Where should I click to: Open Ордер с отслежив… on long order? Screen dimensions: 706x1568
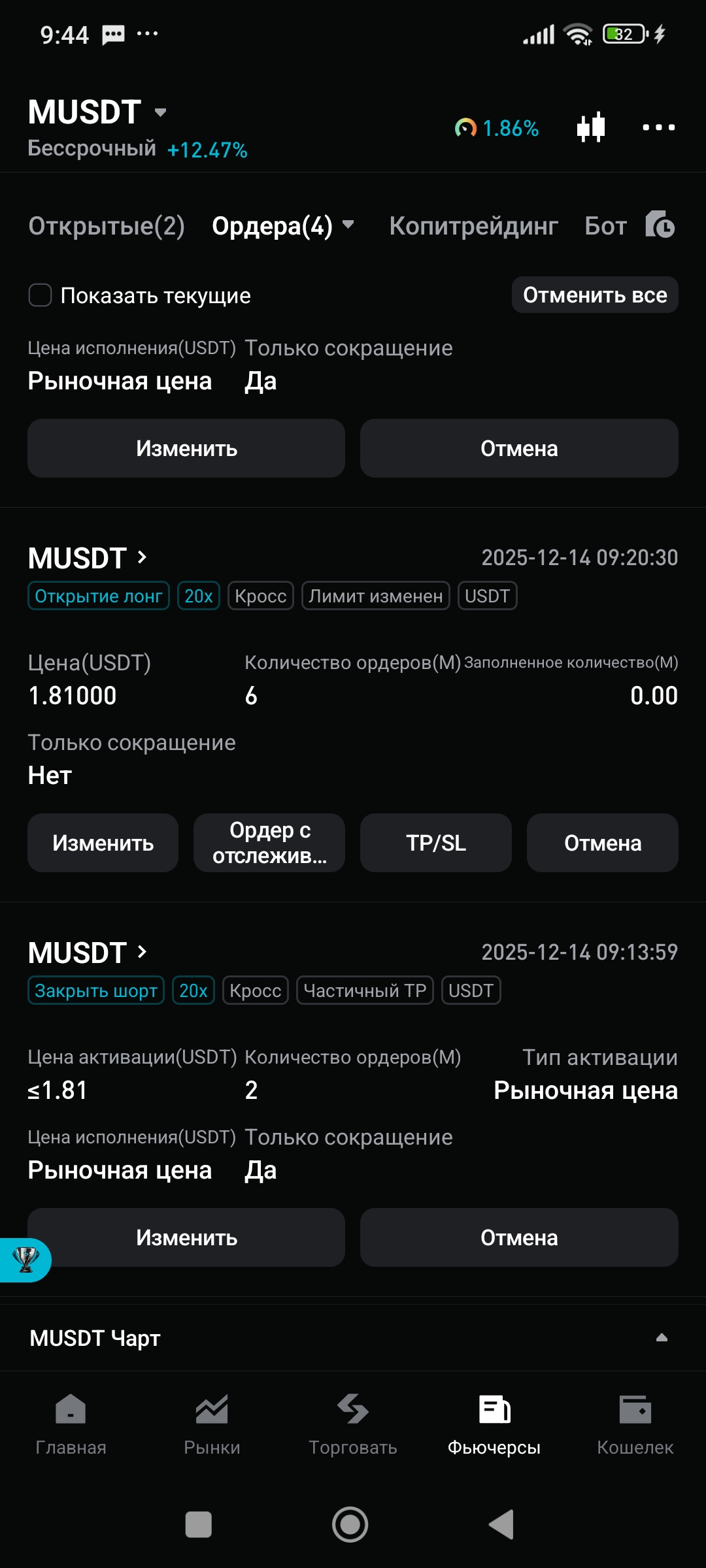click(x=269, y=843)
